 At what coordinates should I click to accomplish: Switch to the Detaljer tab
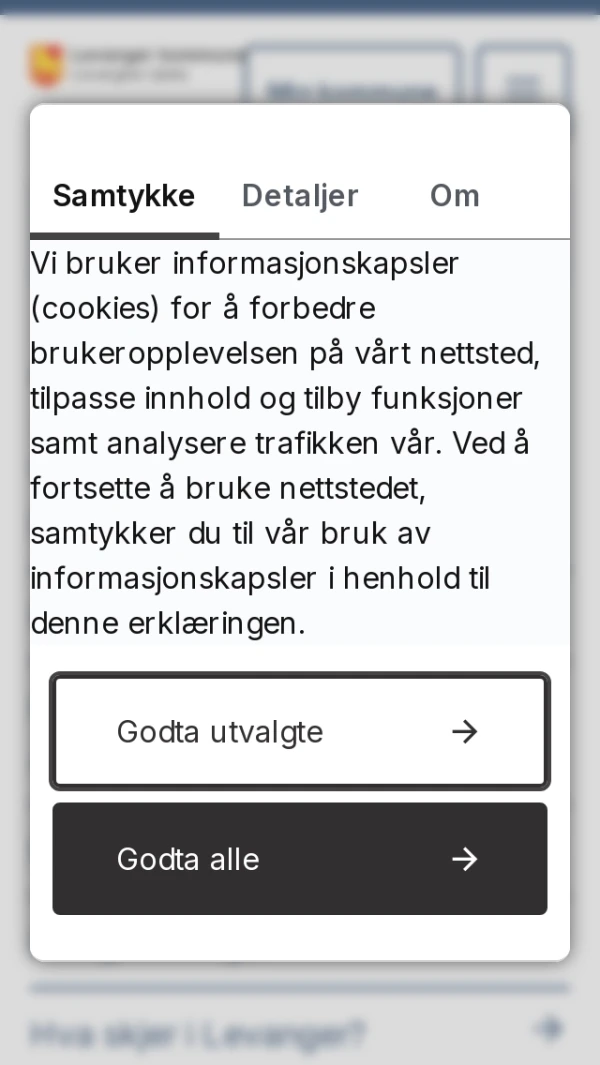pos(300,196)
